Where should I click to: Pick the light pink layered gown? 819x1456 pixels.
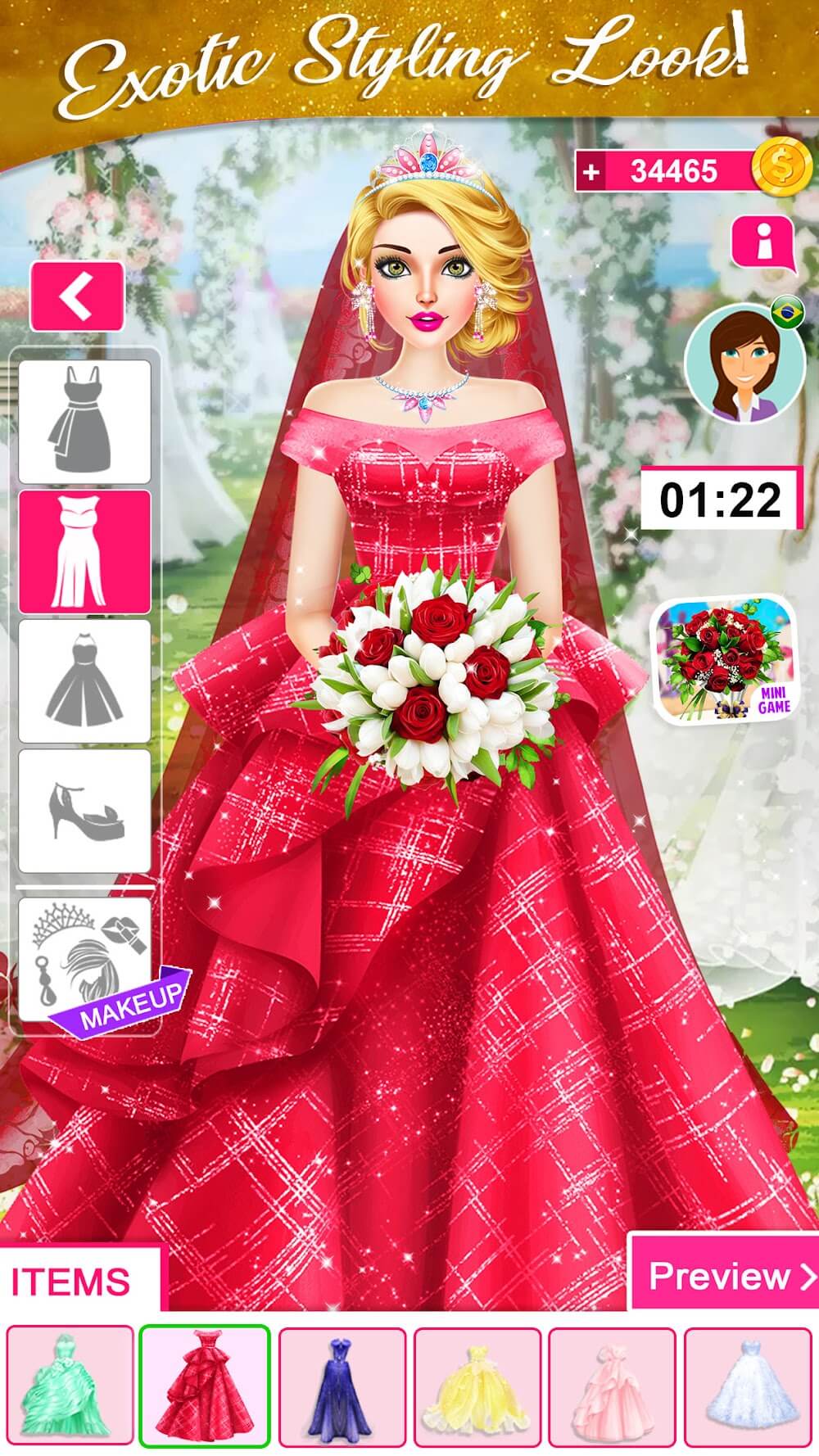[612, 1383]
